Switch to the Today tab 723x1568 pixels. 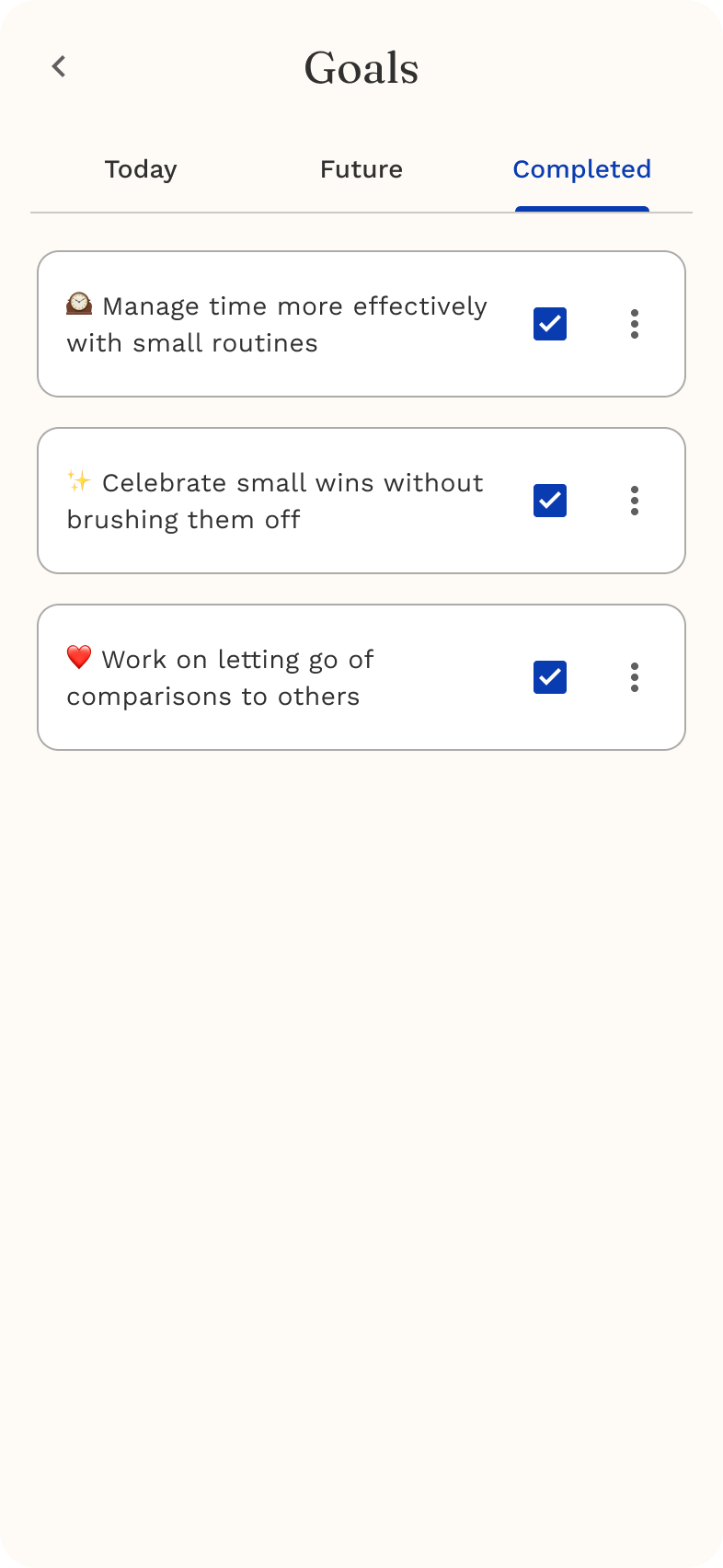[141, 169]
